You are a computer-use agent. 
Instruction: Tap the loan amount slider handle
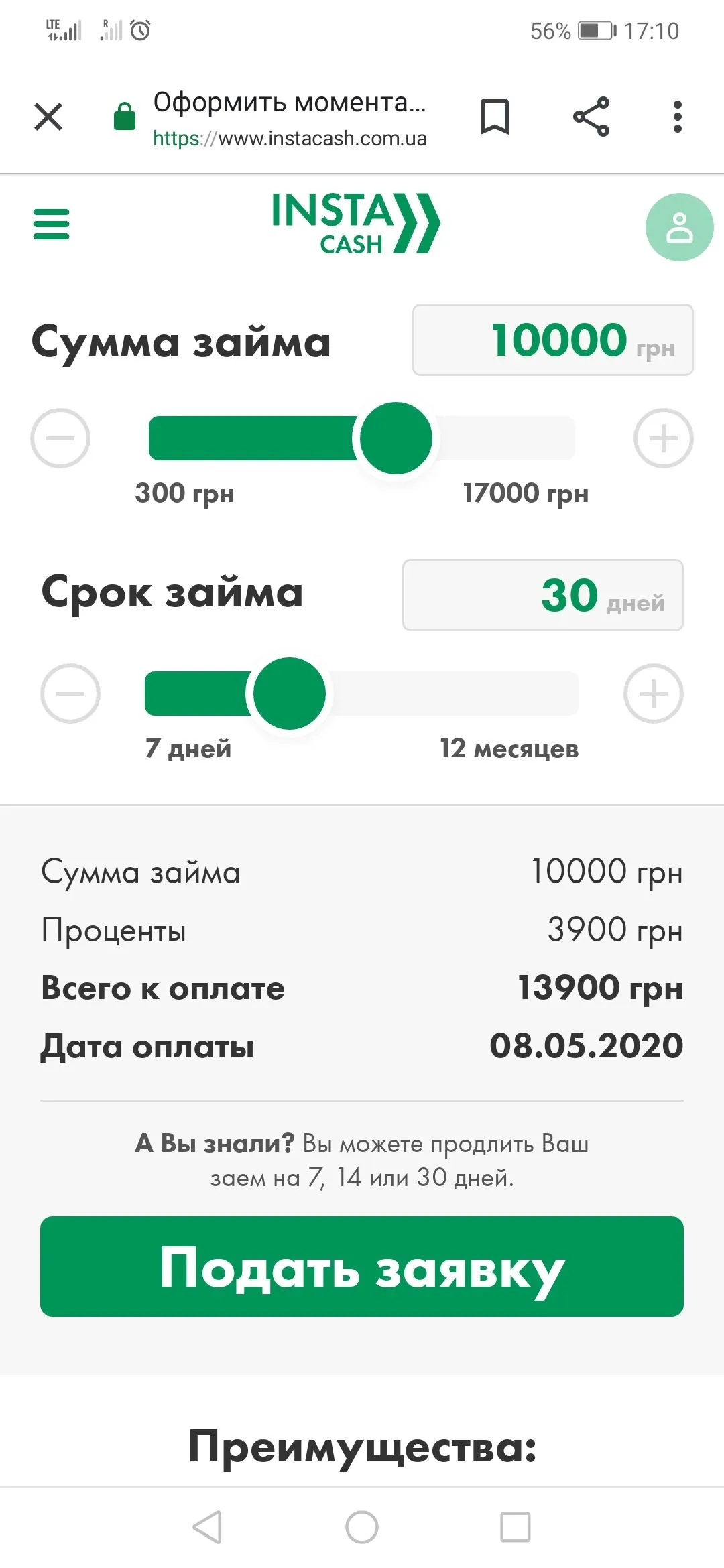[396, 438]
